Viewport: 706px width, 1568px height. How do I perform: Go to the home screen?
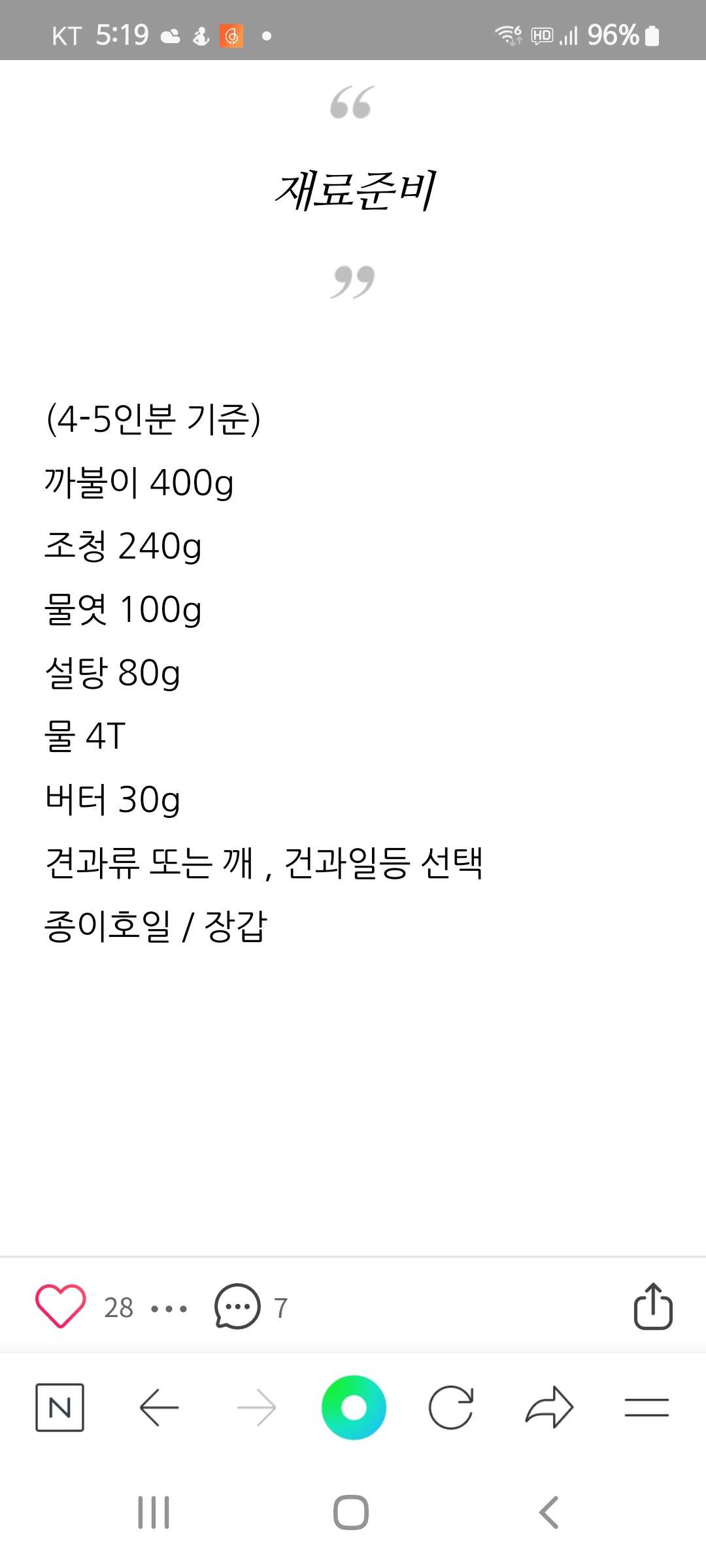351,1512
